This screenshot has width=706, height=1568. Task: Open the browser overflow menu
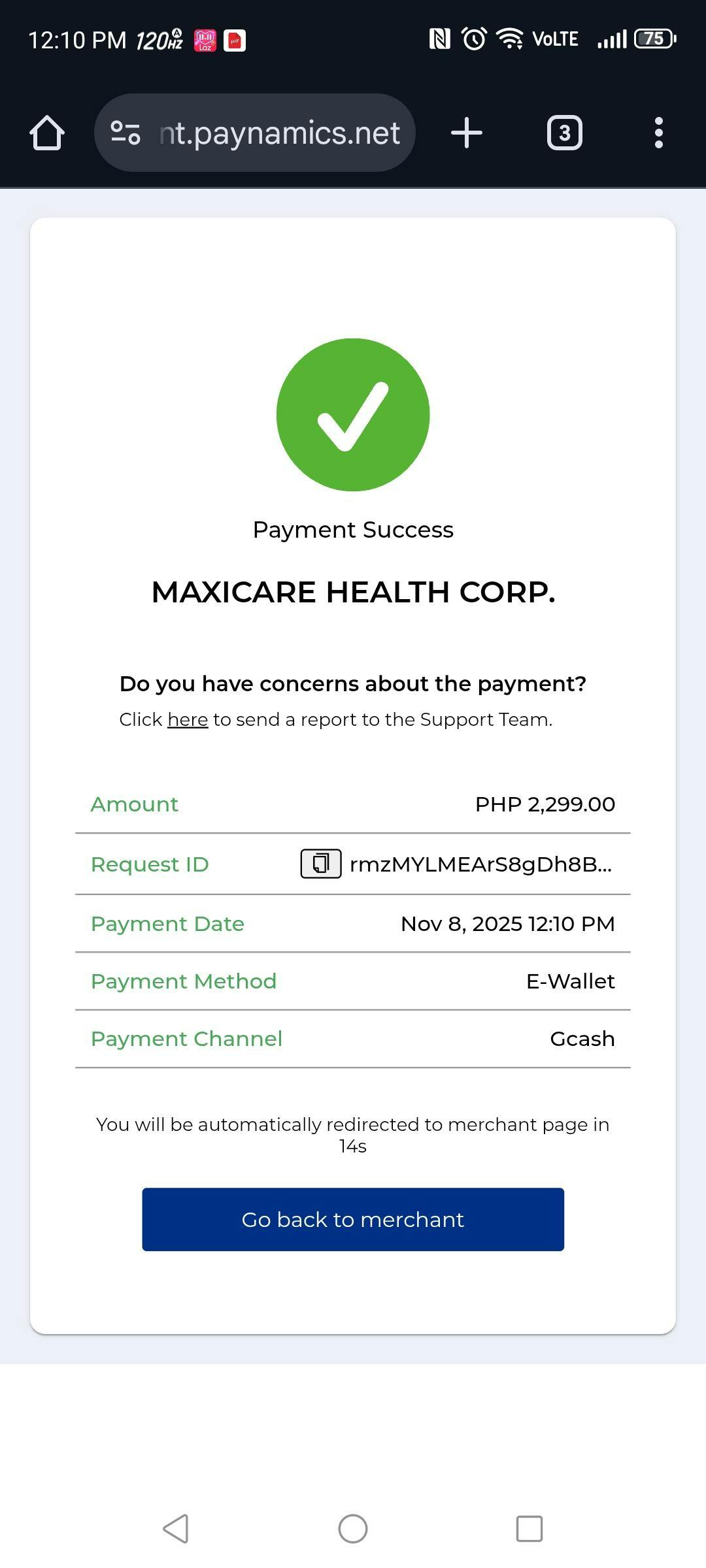(x=658, y=133)
